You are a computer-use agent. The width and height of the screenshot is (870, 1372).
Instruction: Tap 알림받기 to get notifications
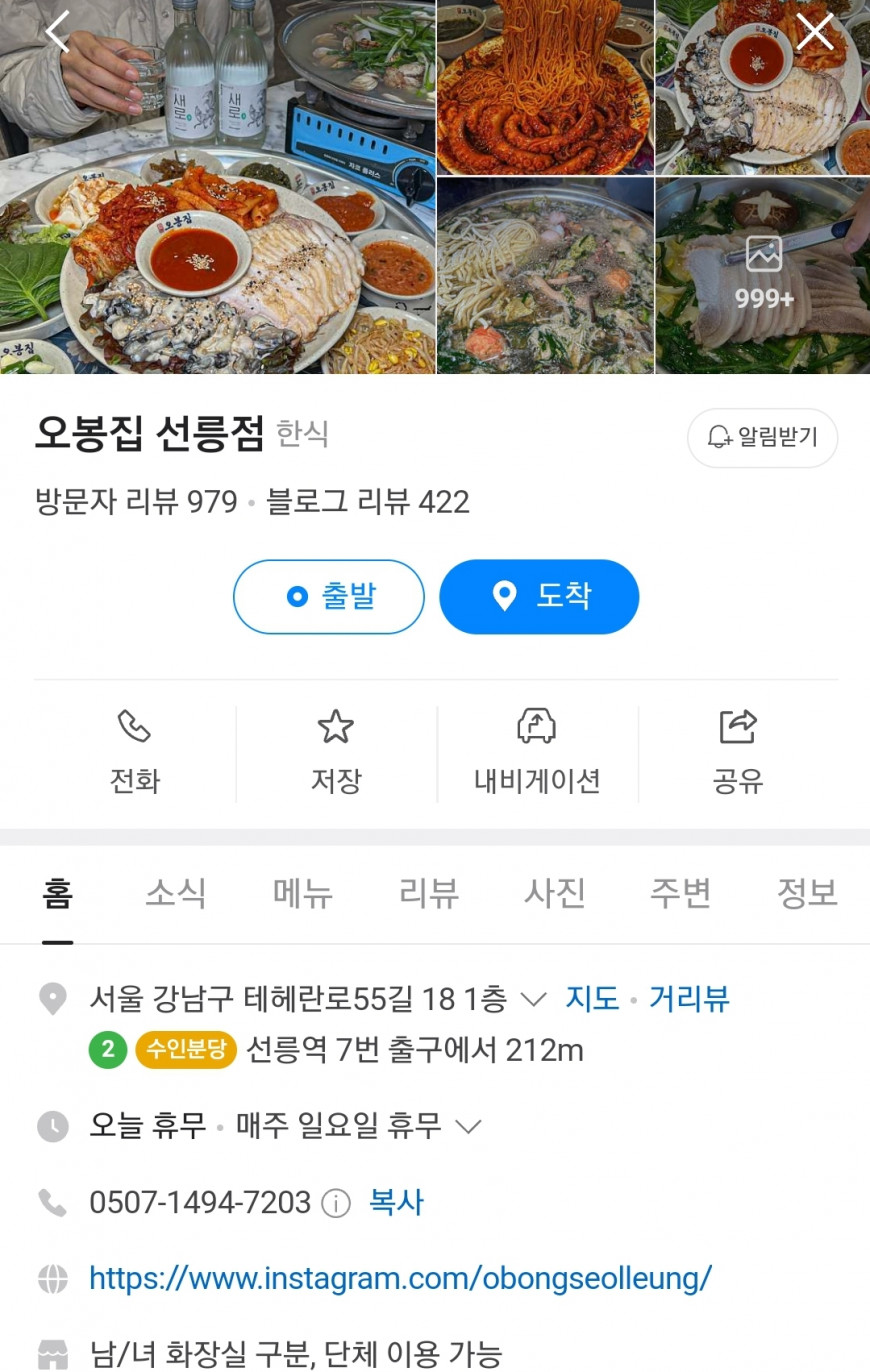point(762,437)
